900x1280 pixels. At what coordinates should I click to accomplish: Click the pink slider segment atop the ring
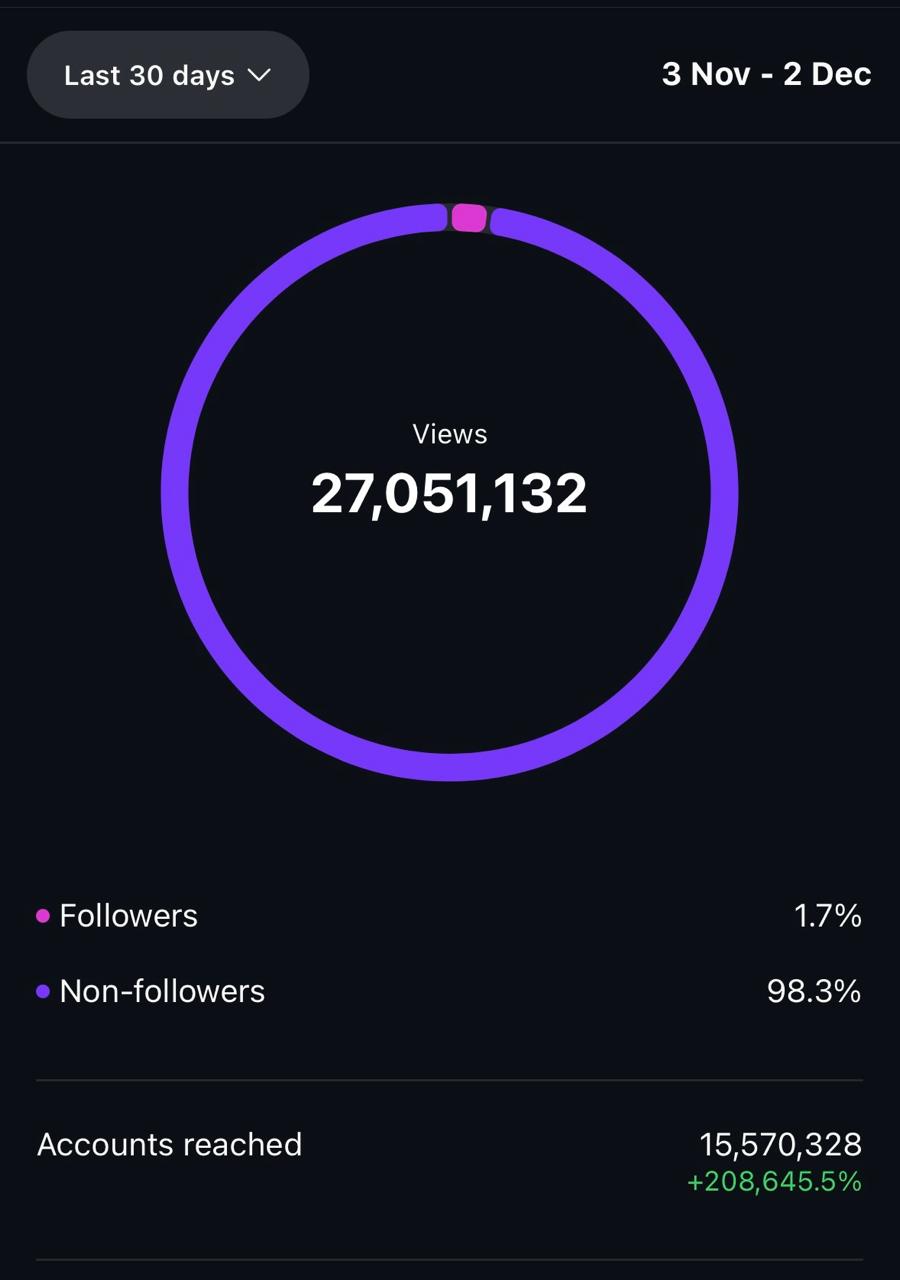[468, 216]
